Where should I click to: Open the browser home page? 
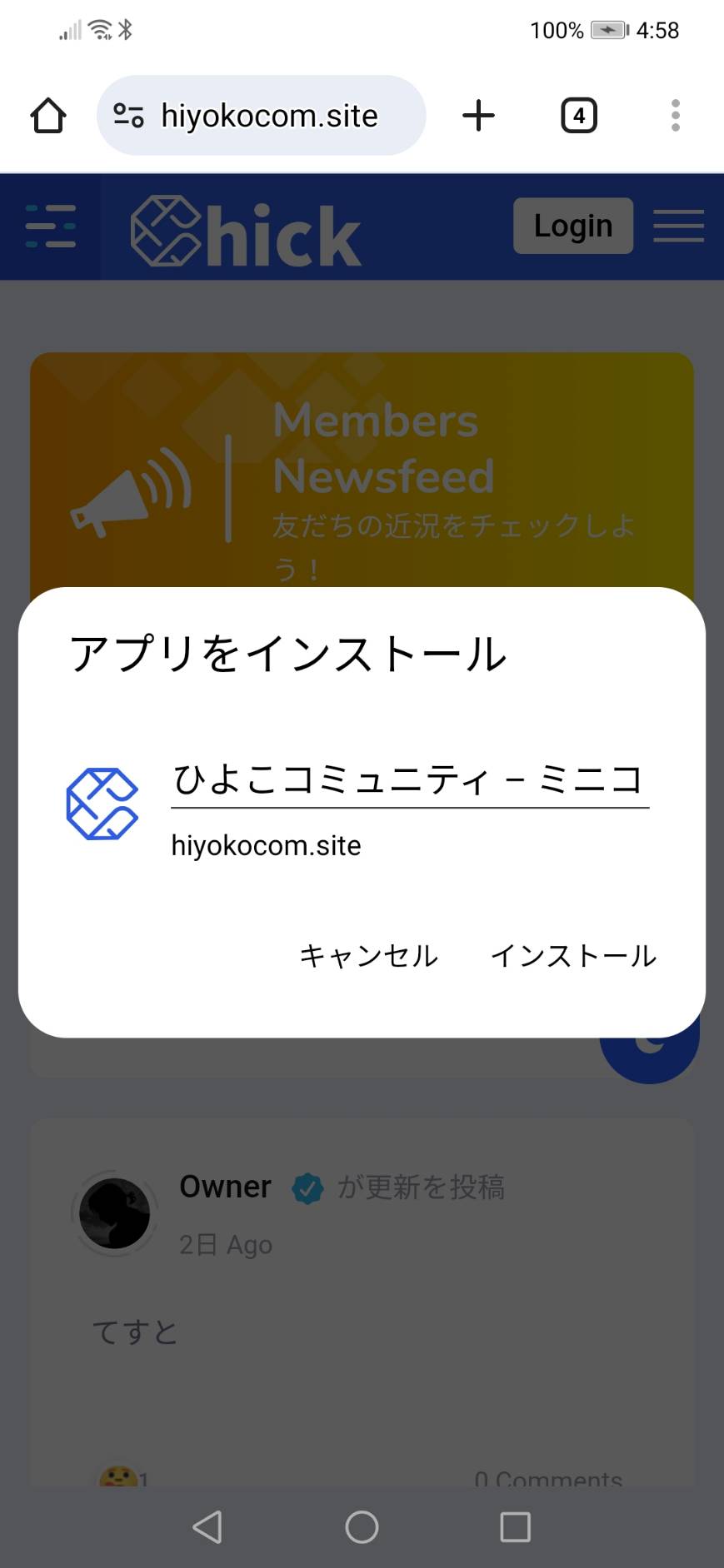[48, 116]
